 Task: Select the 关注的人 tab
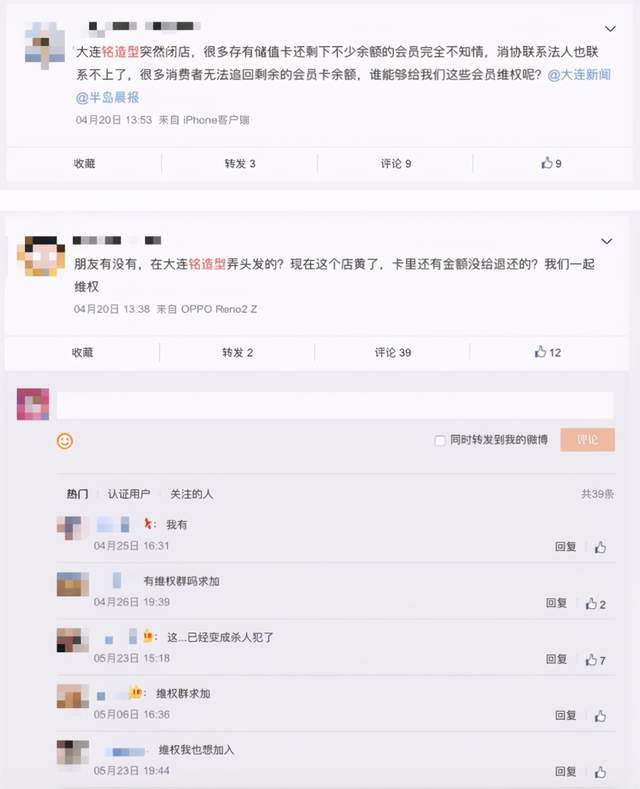pyautogui.click(x=191, y=494)
